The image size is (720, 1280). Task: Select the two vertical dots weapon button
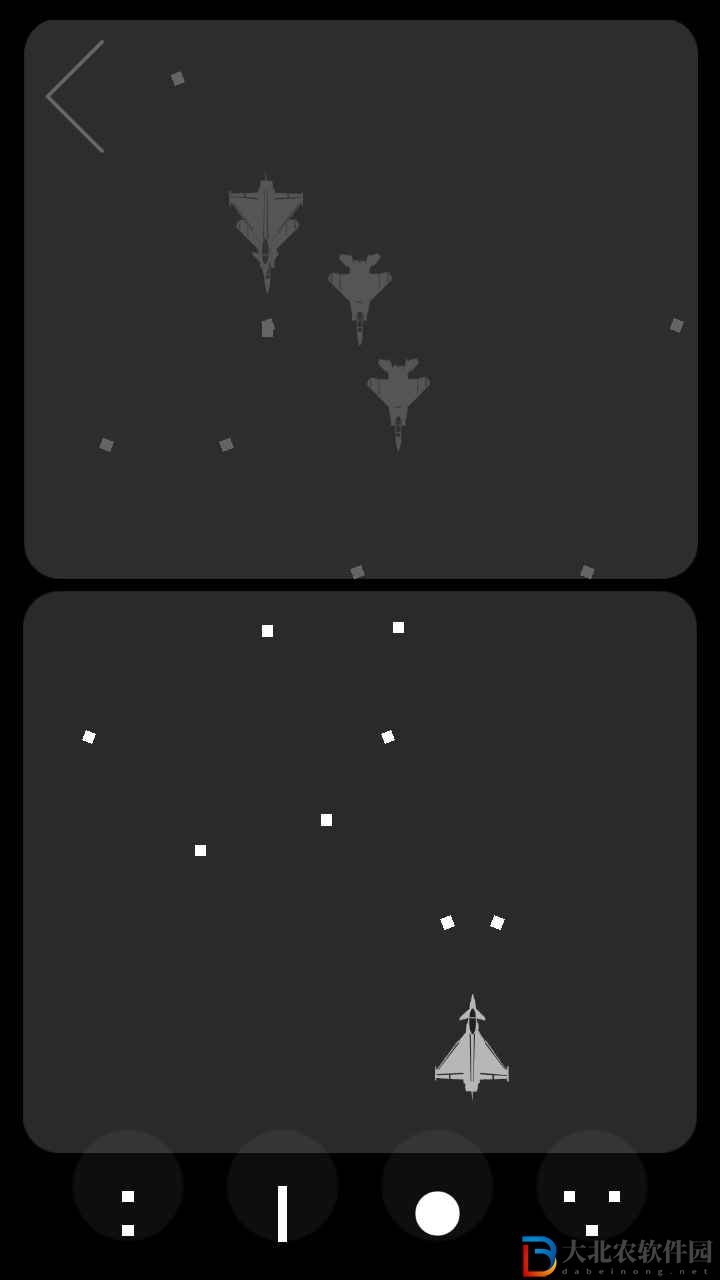click(x=128, y=1187)
